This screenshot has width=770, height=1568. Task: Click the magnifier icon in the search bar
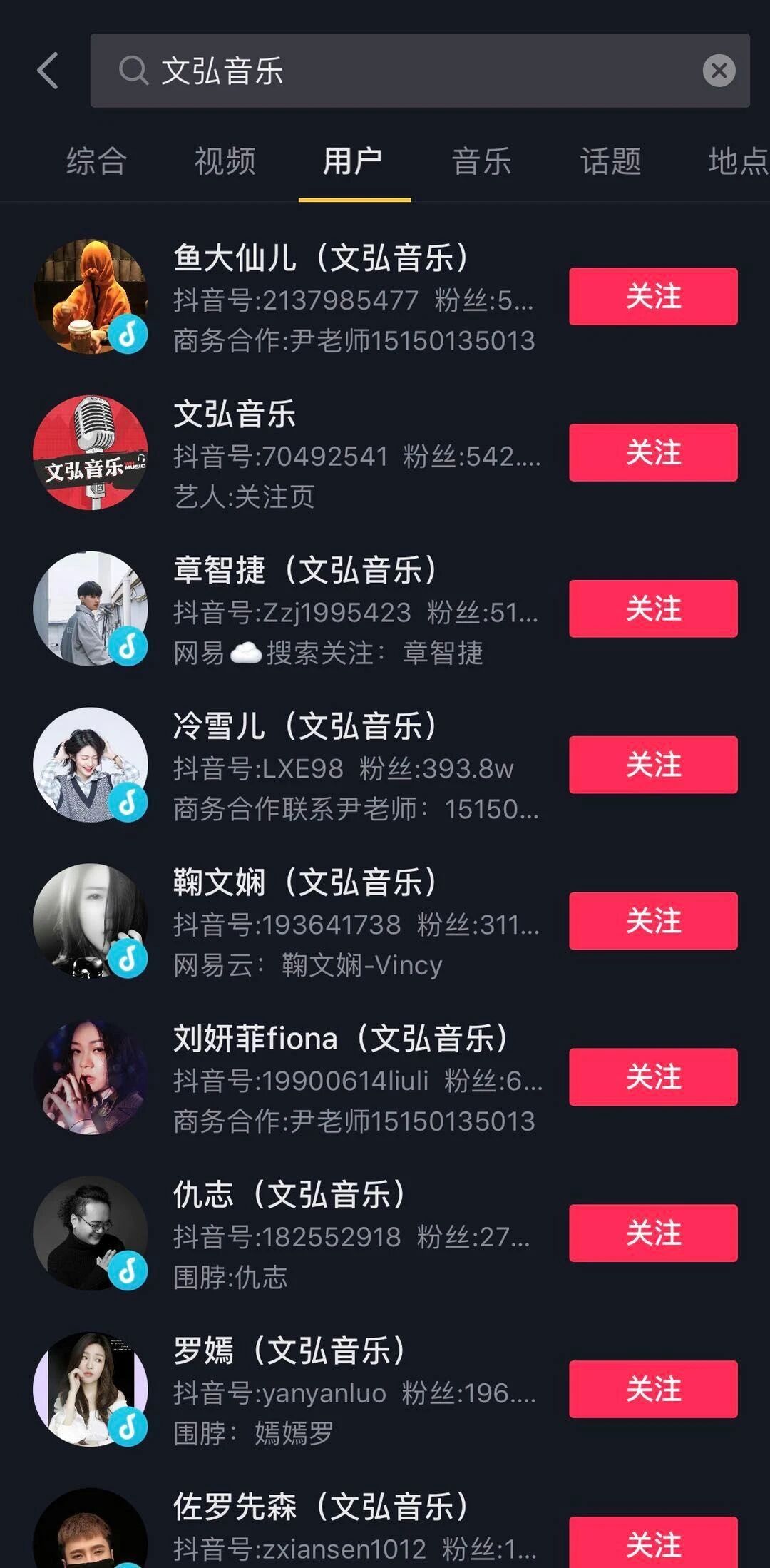click(133, 71)
